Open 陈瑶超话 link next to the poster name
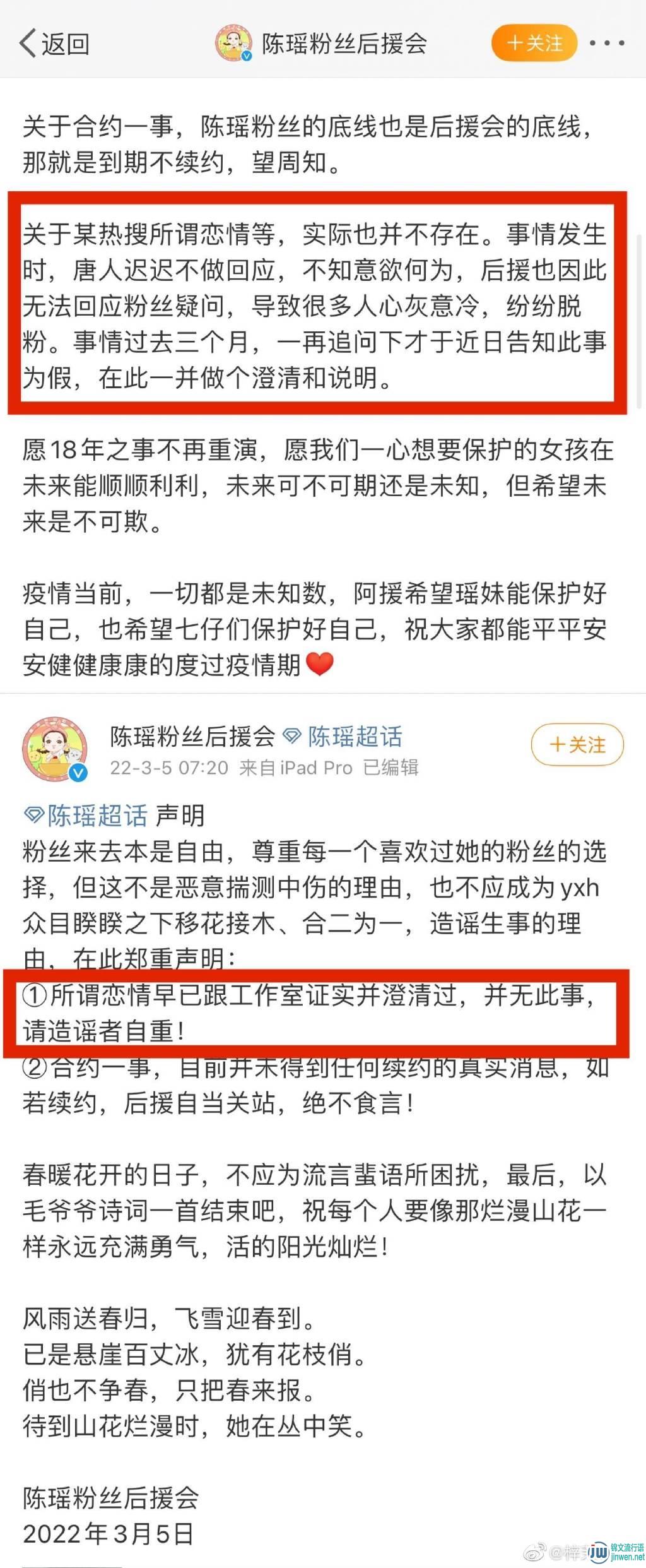This screenshot has height=1568, width=646. (344, 736)
